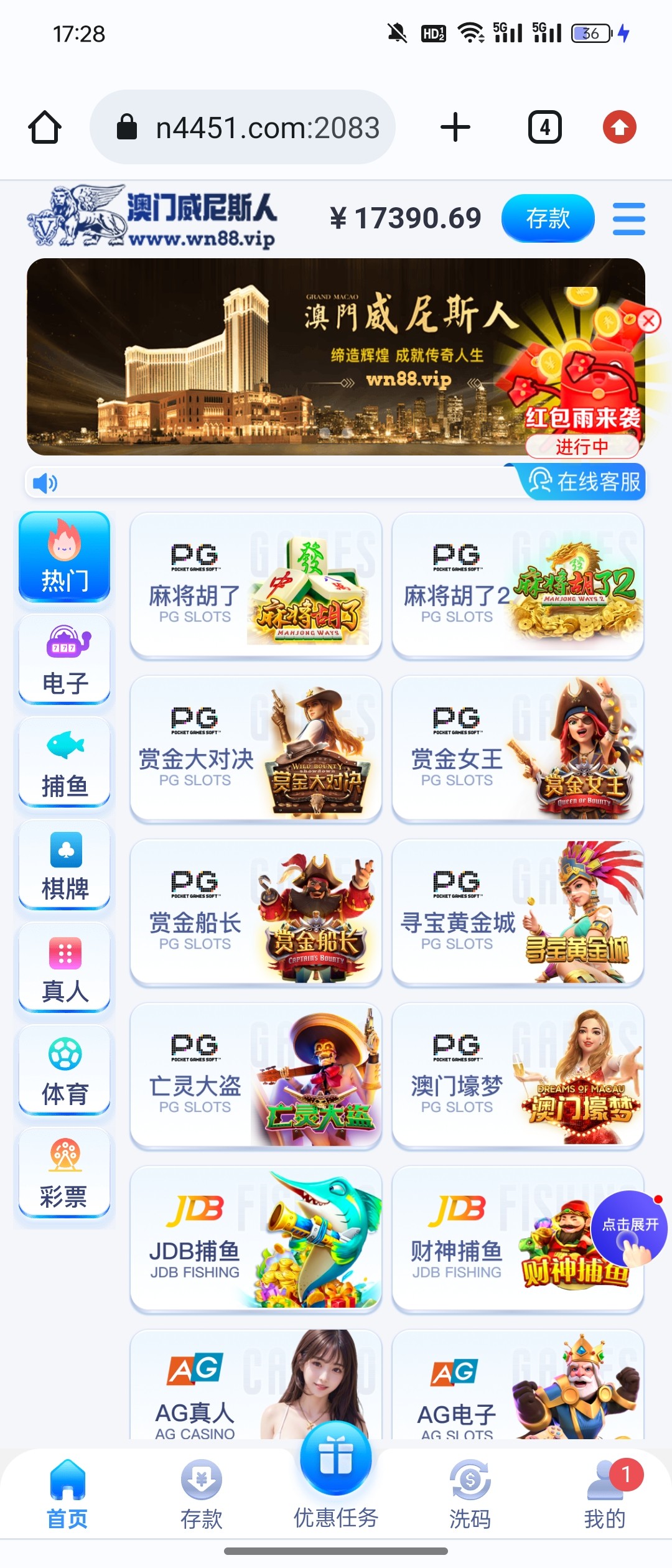Open the 赏金女王 game card
This screenshot has height=1568, width=672.
[518, 749]
